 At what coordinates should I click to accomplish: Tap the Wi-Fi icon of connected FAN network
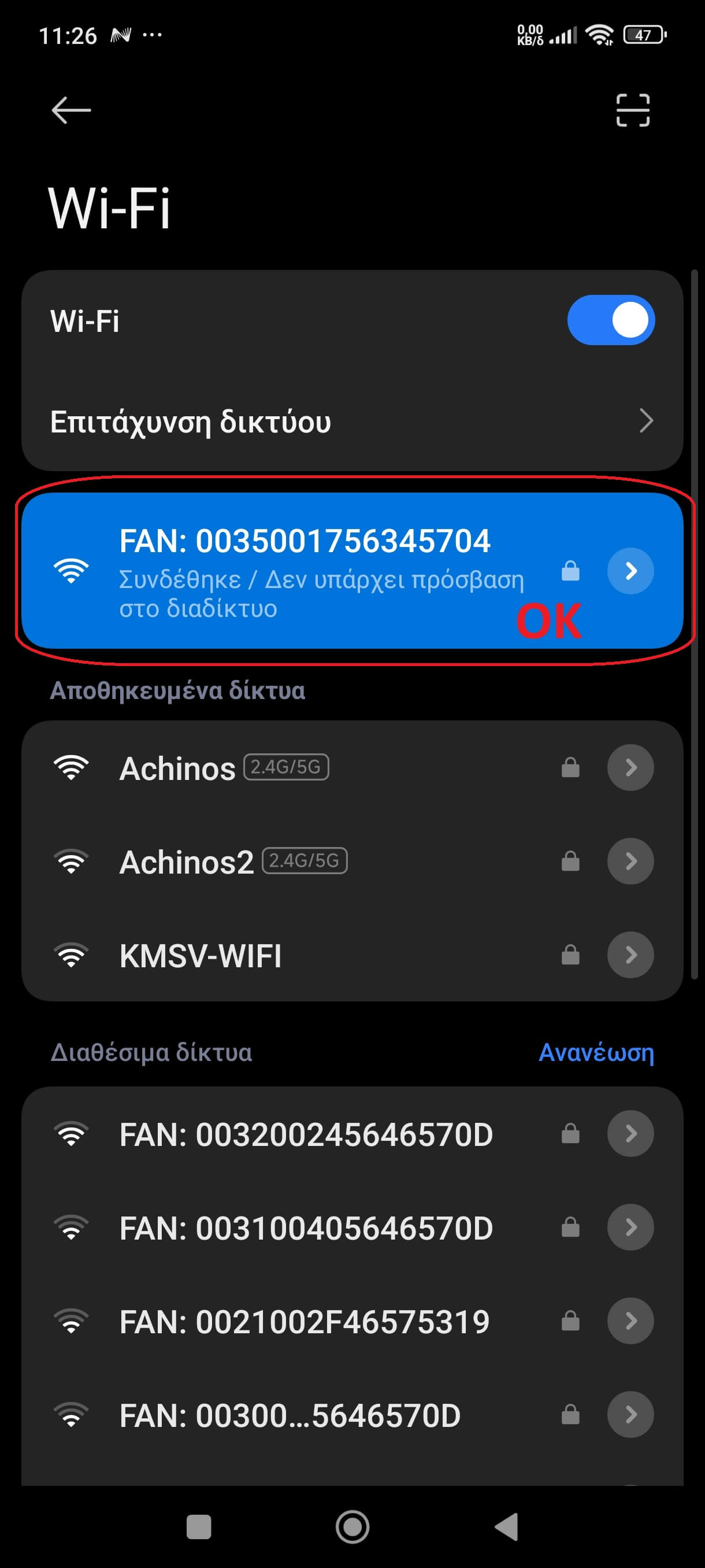tap(72, 571)
